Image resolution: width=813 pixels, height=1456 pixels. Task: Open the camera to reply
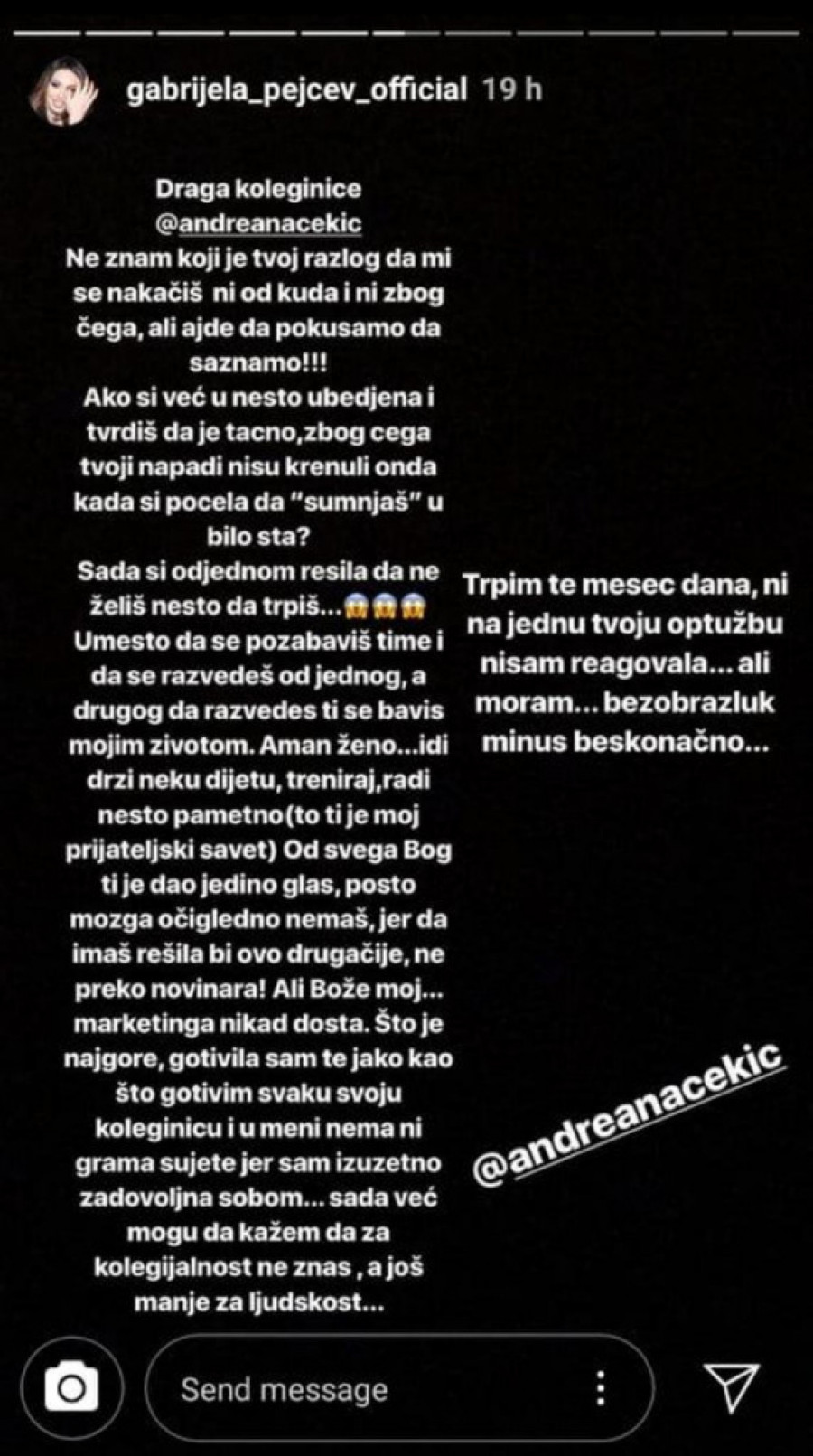point(71,1388)
